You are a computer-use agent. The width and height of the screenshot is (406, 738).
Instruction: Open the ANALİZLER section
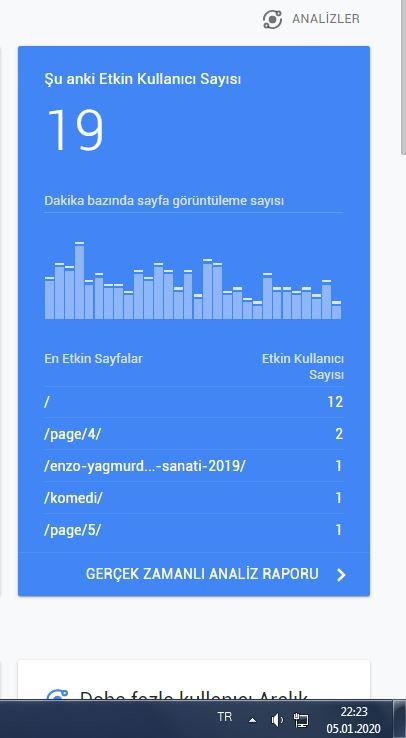pyautogui.click(x=311, y=19)
